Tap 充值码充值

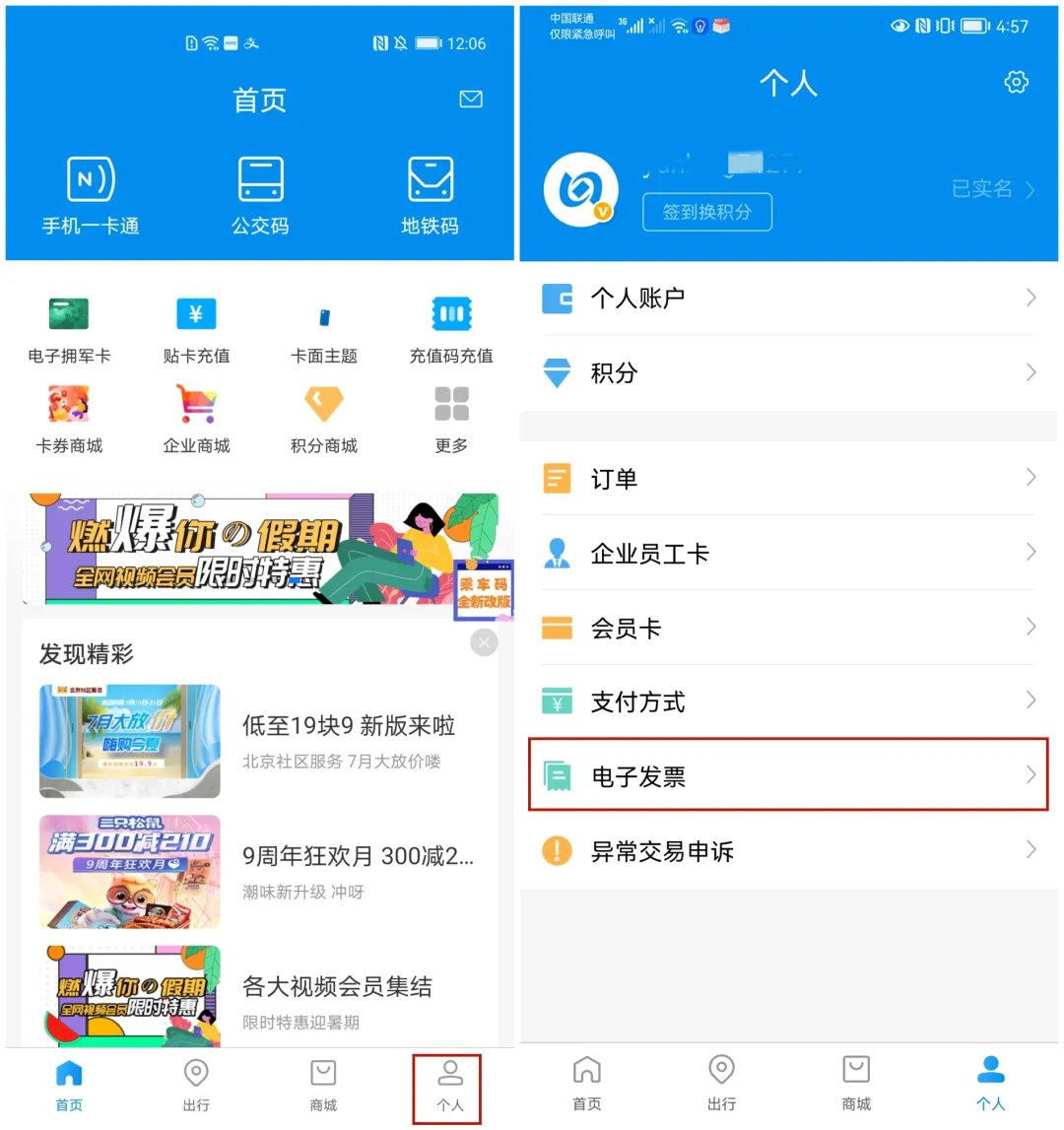pos(451,330)
